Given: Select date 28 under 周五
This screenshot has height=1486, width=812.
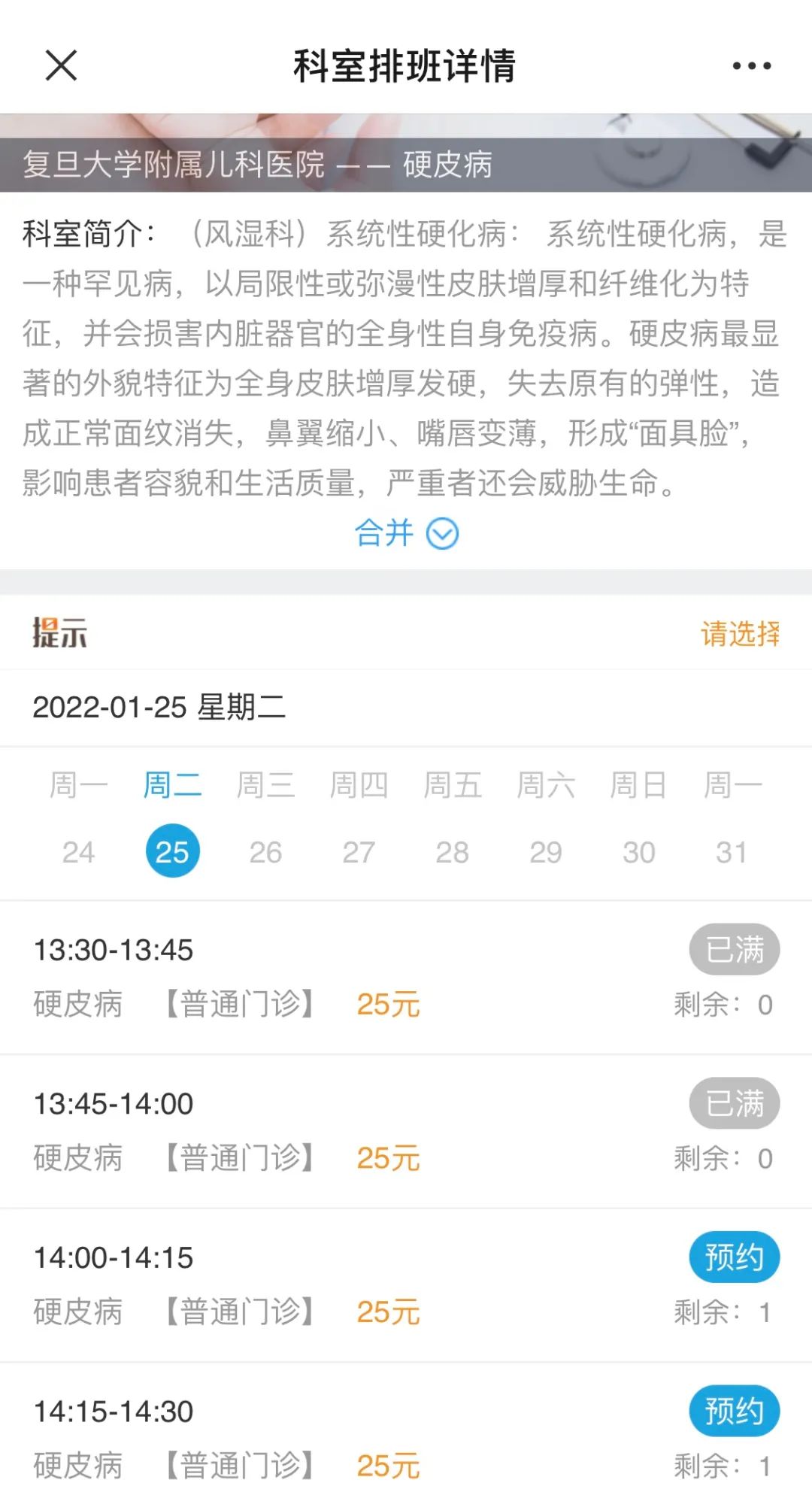Looking at the screenshot, I should pos(453,852).
